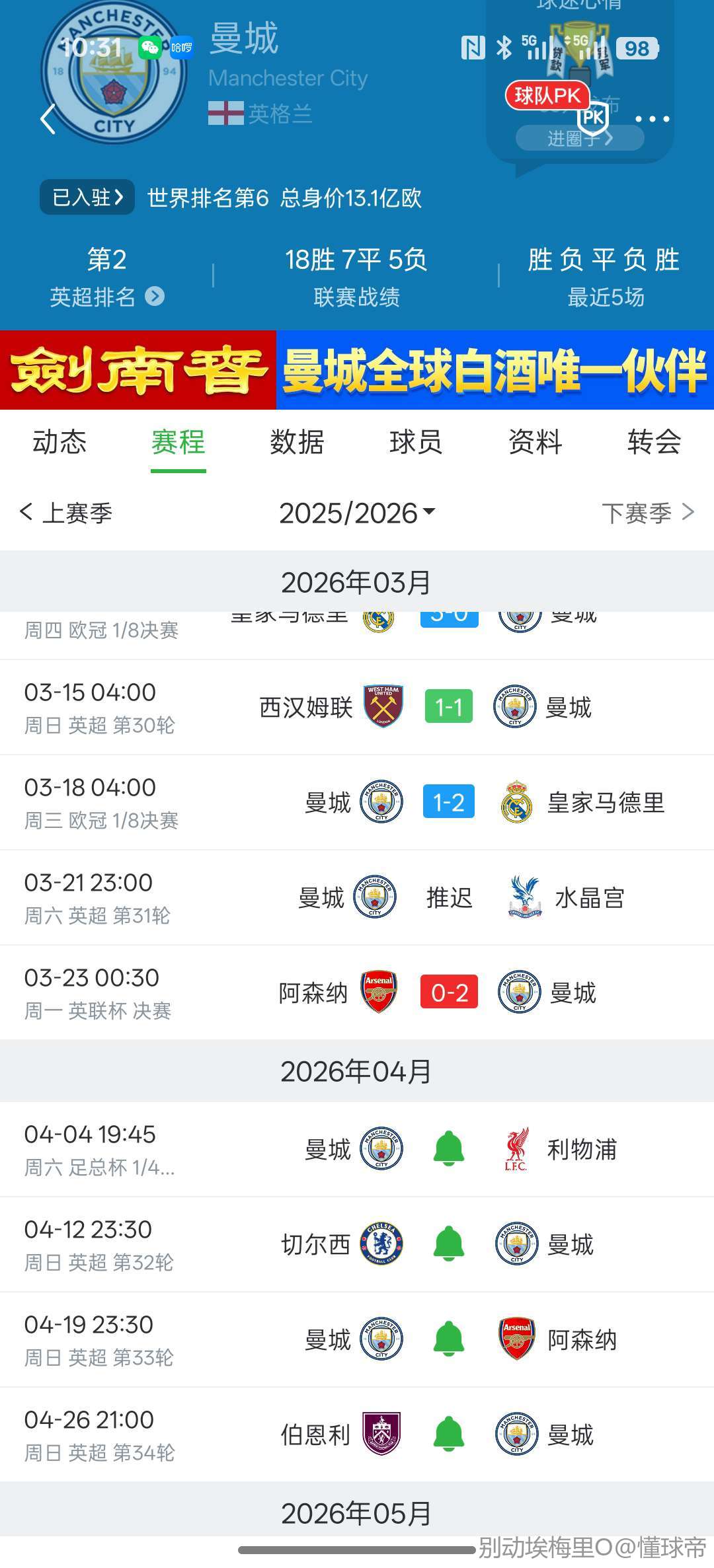The height and width of the screenshot is (1568, 714).
Task: Open the 西汉姆联 vs 曼城 1-1 match
Action: [448, 707]
